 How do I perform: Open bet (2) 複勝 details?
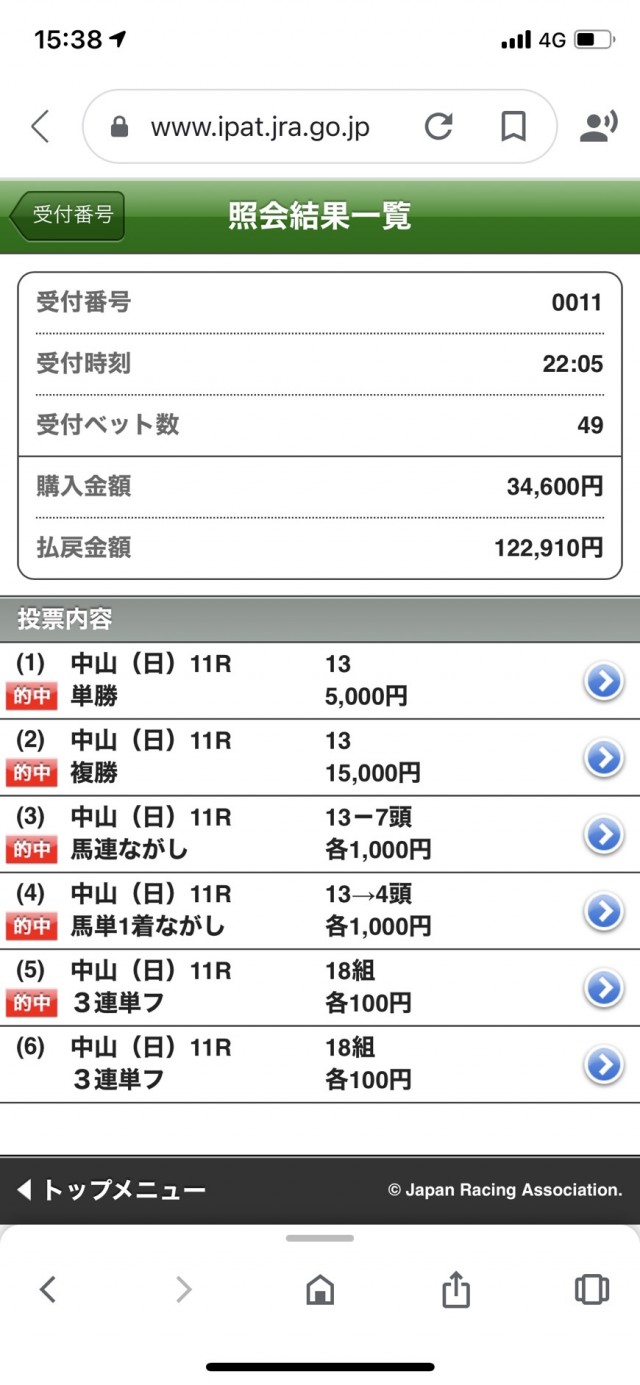(x=603, y=758)
